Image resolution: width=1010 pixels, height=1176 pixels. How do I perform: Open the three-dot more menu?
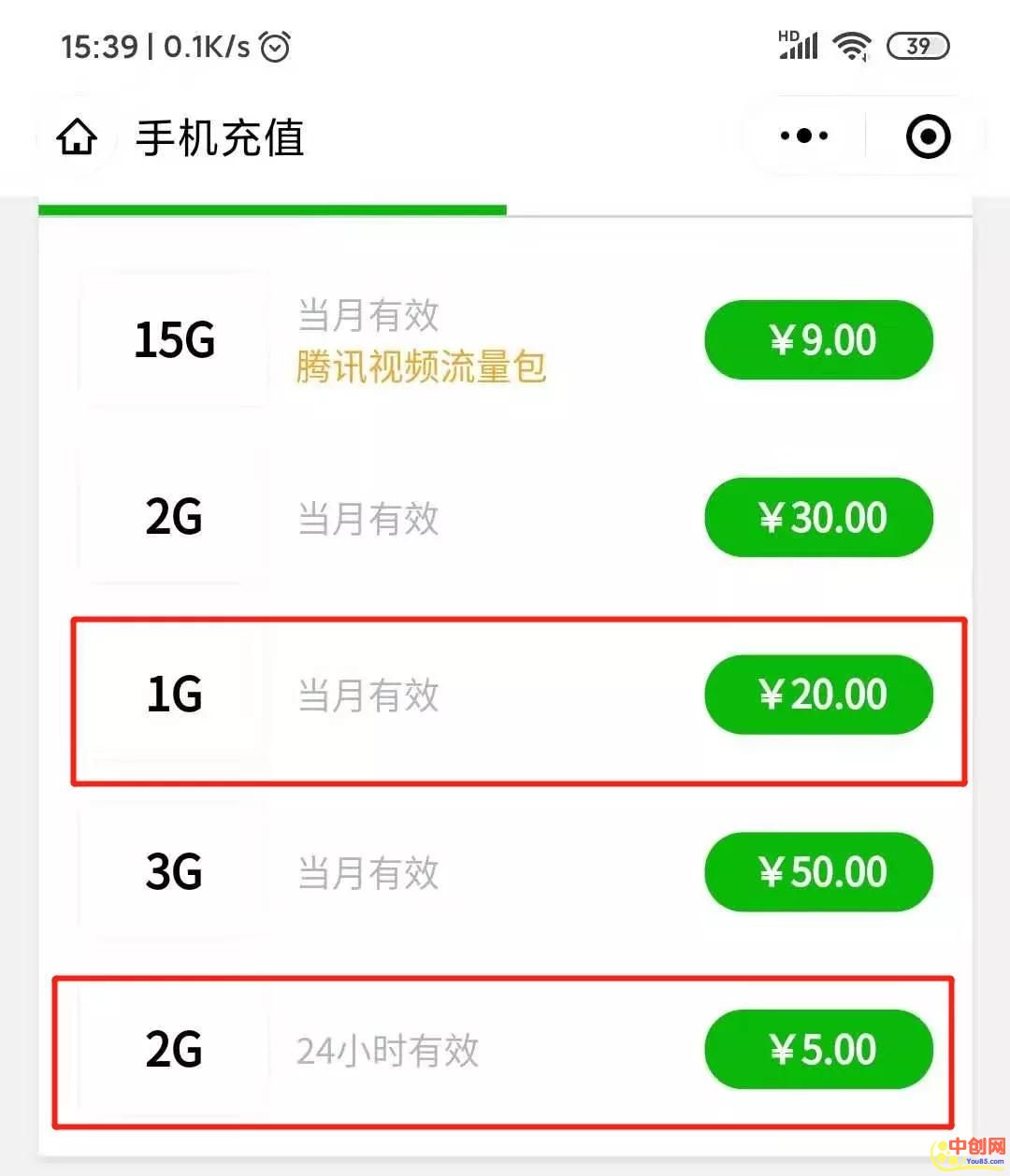(x=804, y=136)
